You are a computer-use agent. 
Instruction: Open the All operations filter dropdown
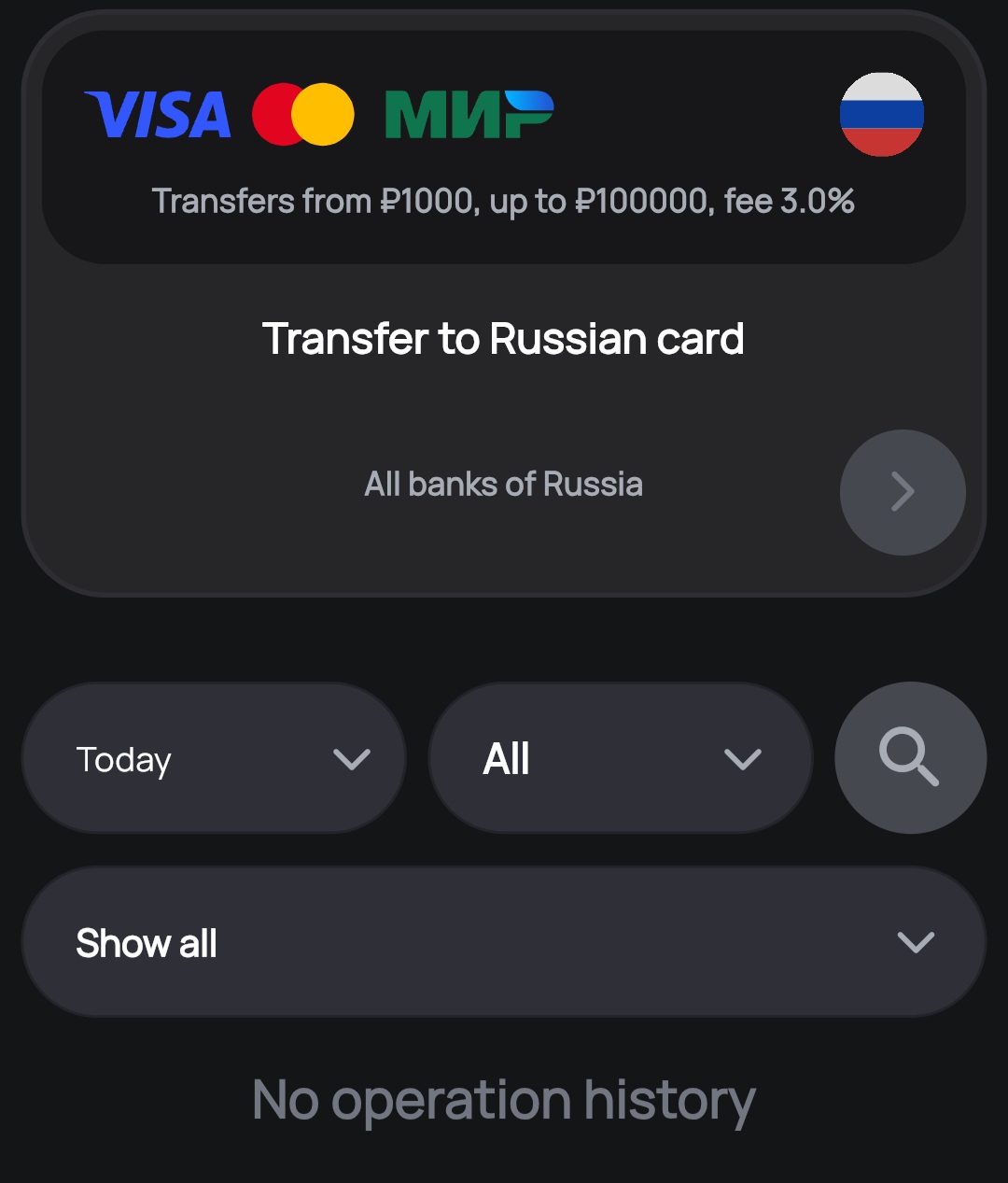coord(619,757)
